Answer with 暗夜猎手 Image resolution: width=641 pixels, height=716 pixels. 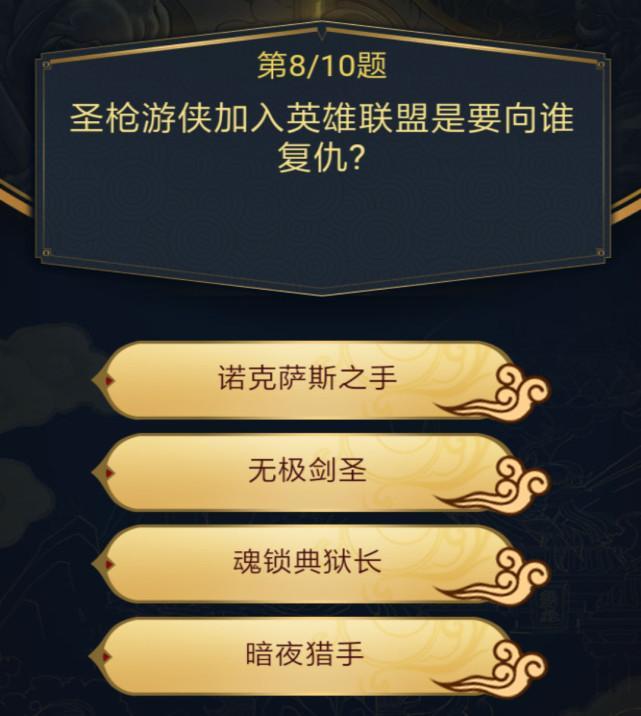tap(308, 655)
